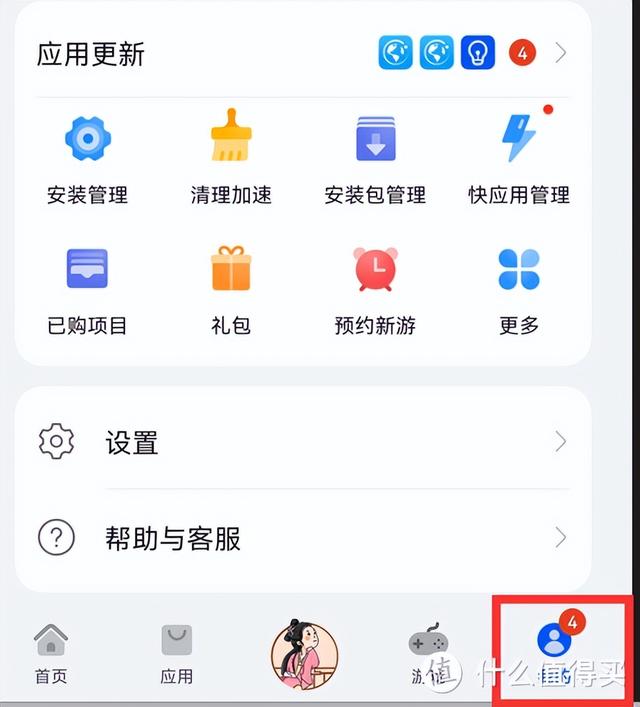
Task: Switch to the 游戏 games tab
Action: [x=428, y=654]
